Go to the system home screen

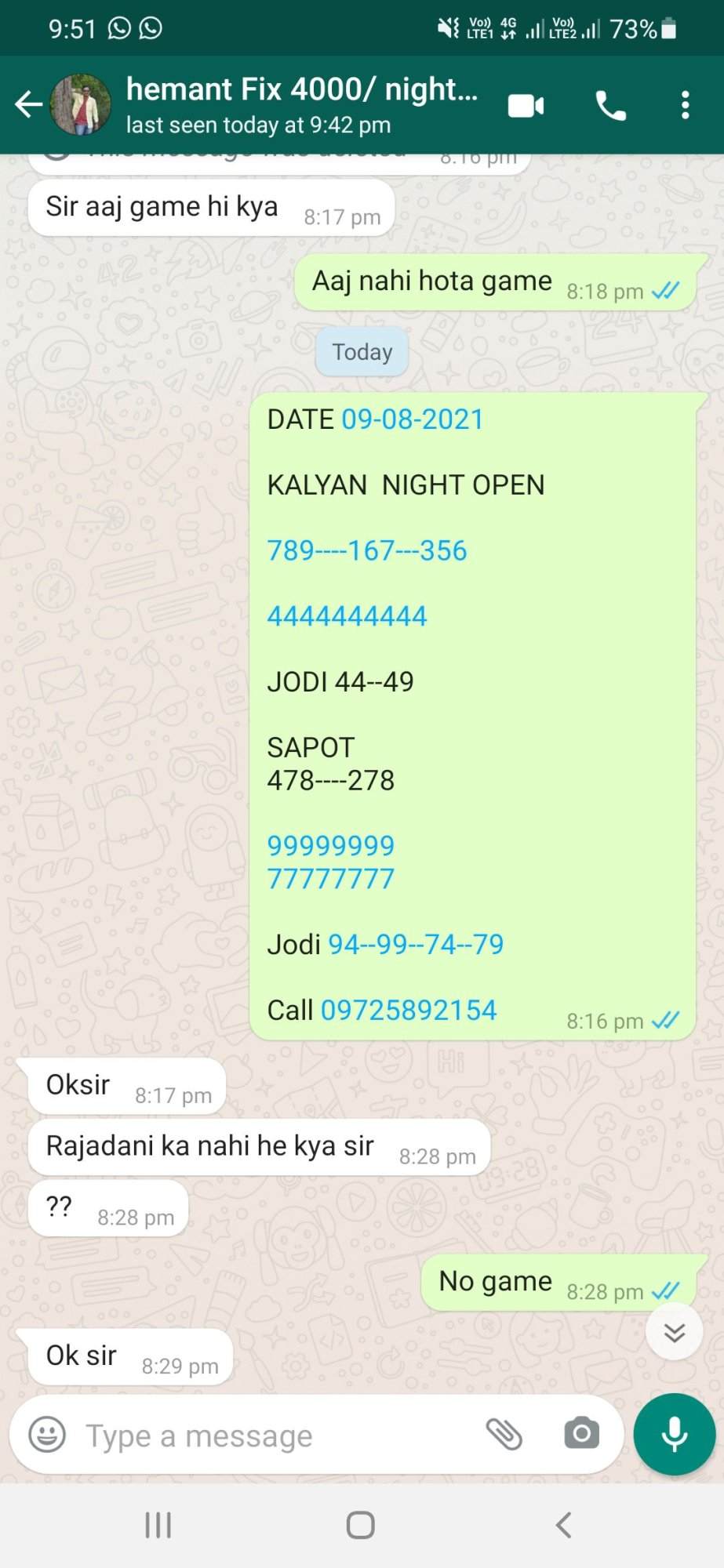pos(361,1526)
